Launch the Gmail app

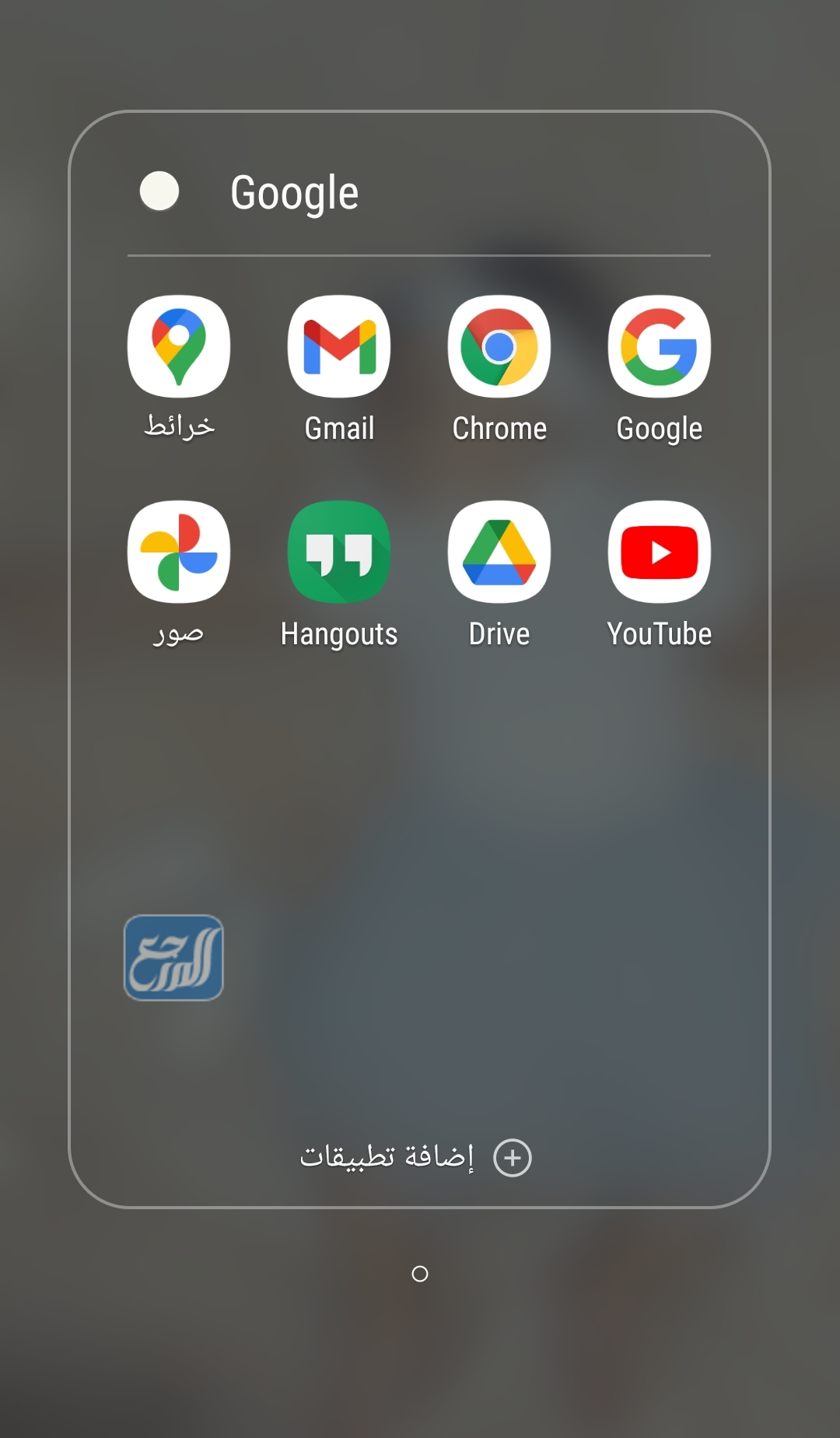(339, 347)
